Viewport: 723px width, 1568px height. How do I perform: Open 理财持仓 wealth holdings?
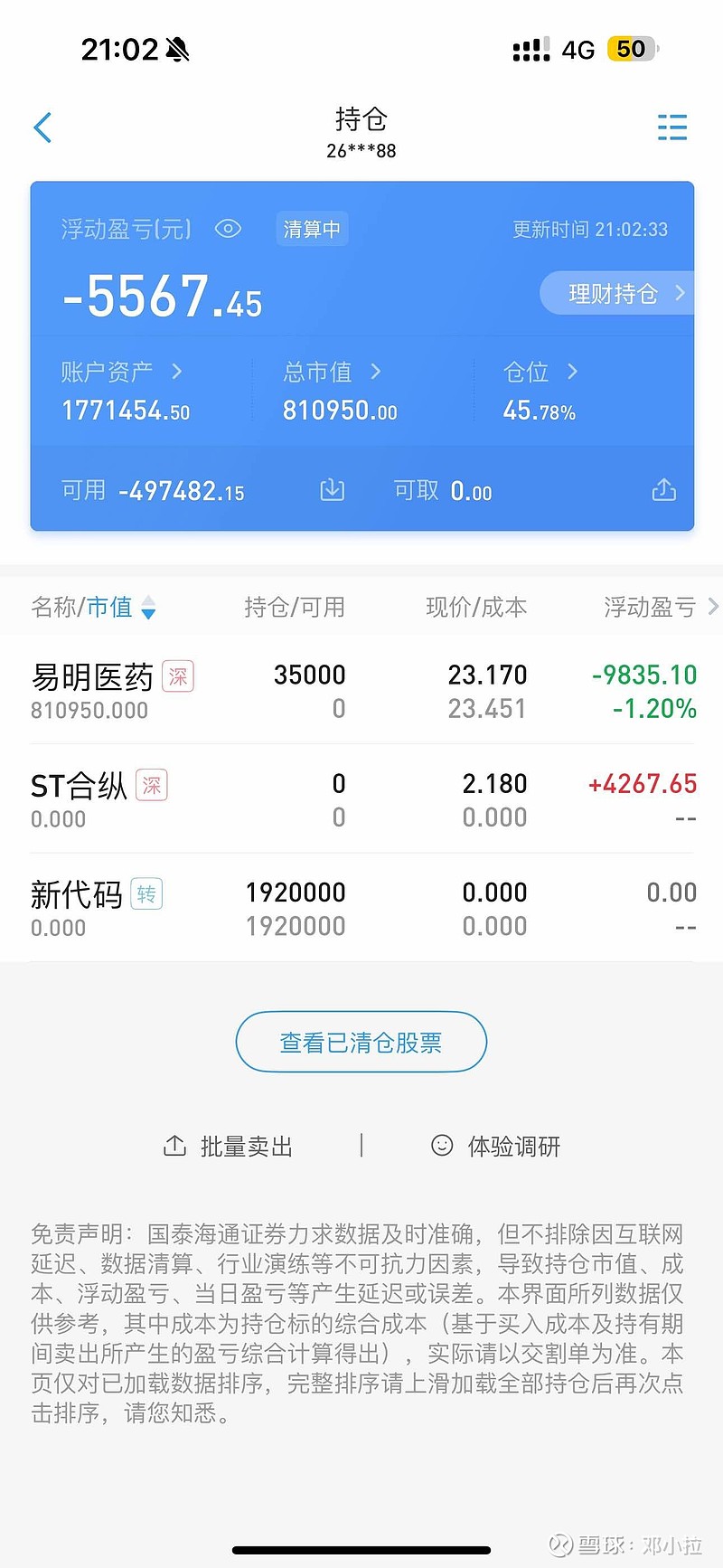click(x=618, y=293)
